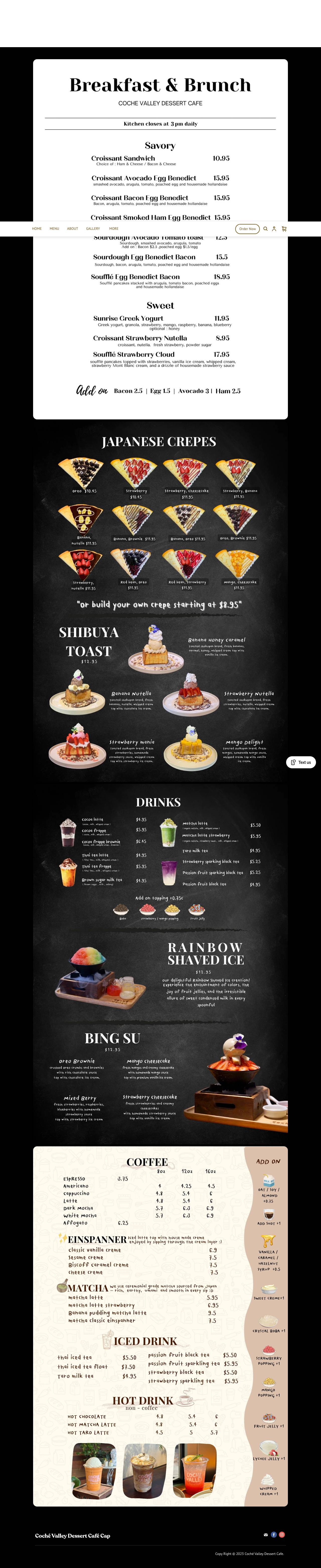Open the site search icon
Viewport: 321px width, 1568px height.
tap(266, 229)
